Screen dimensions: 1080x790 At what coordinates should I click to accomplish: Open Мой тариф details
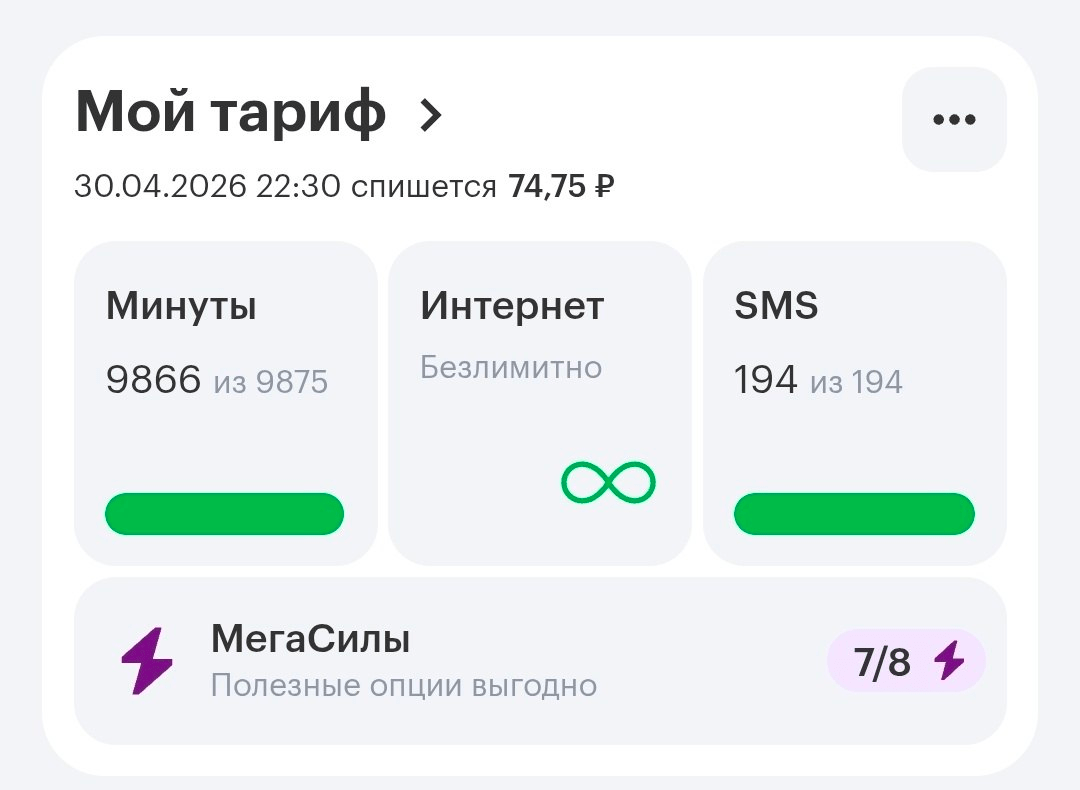(260, 114)
